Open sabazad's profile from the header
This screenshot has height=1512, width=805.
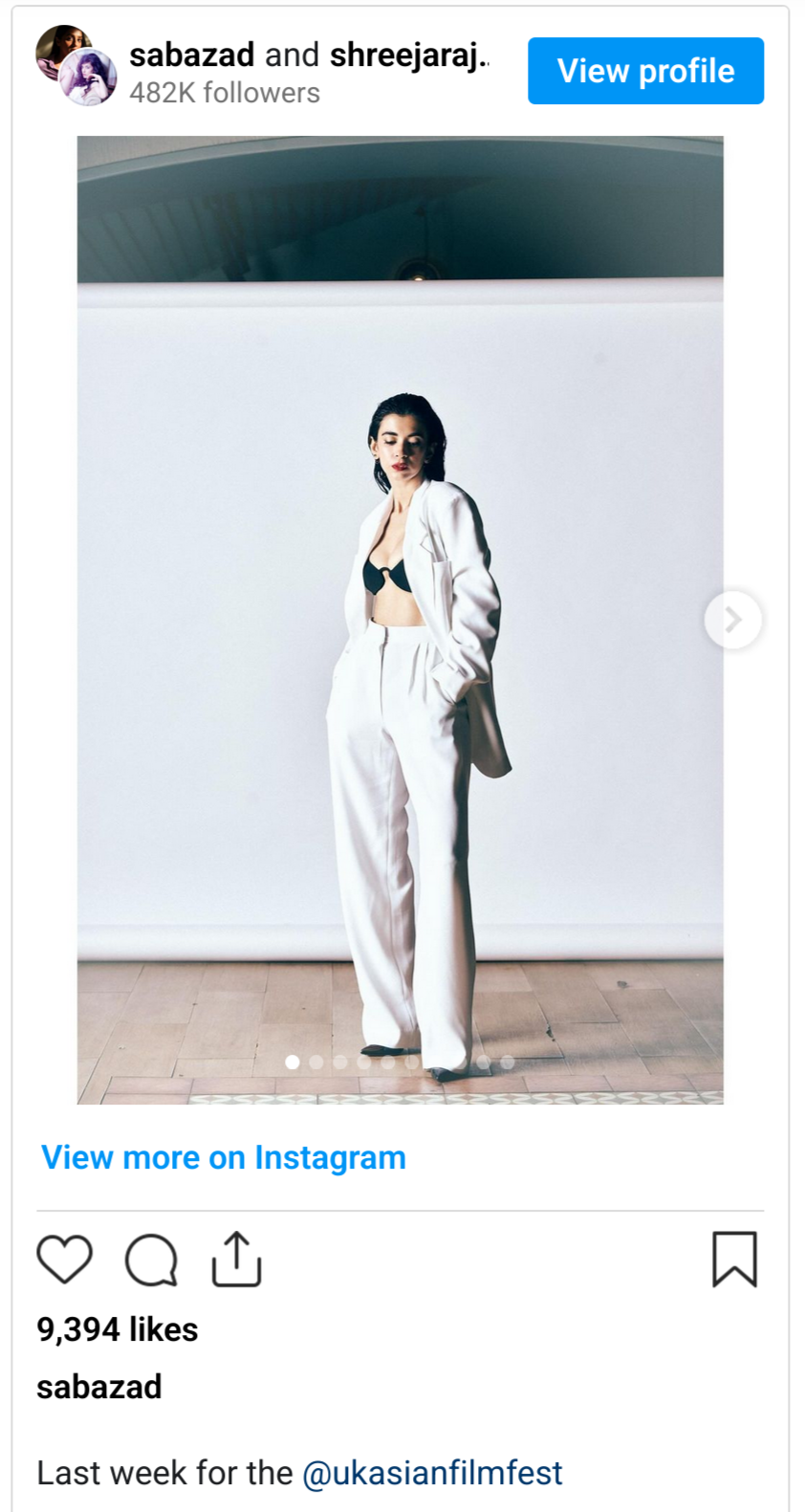point(191,55)
